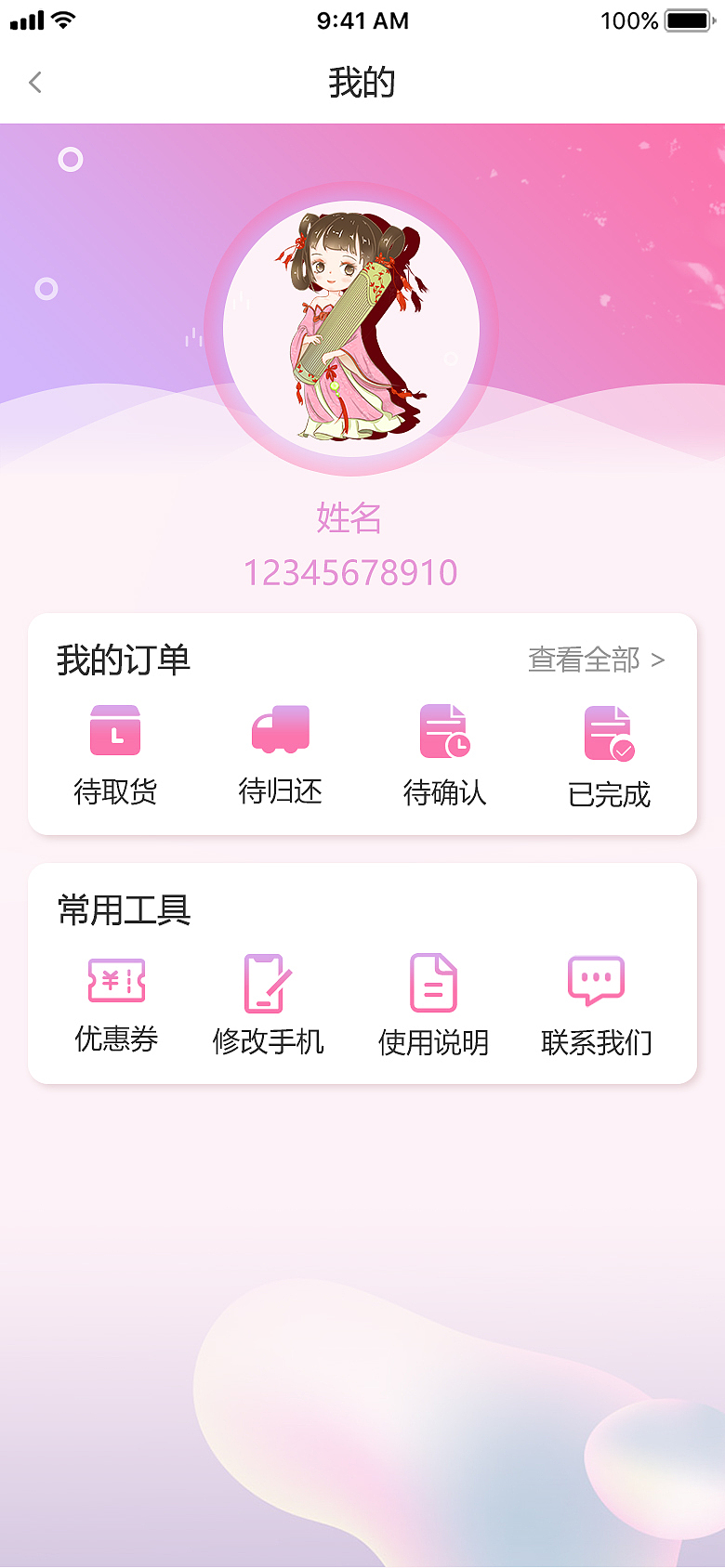Open the 待取货 (pending pickup) orders icon
This screenshot has width=725, height=1568.
coord(115,731)
